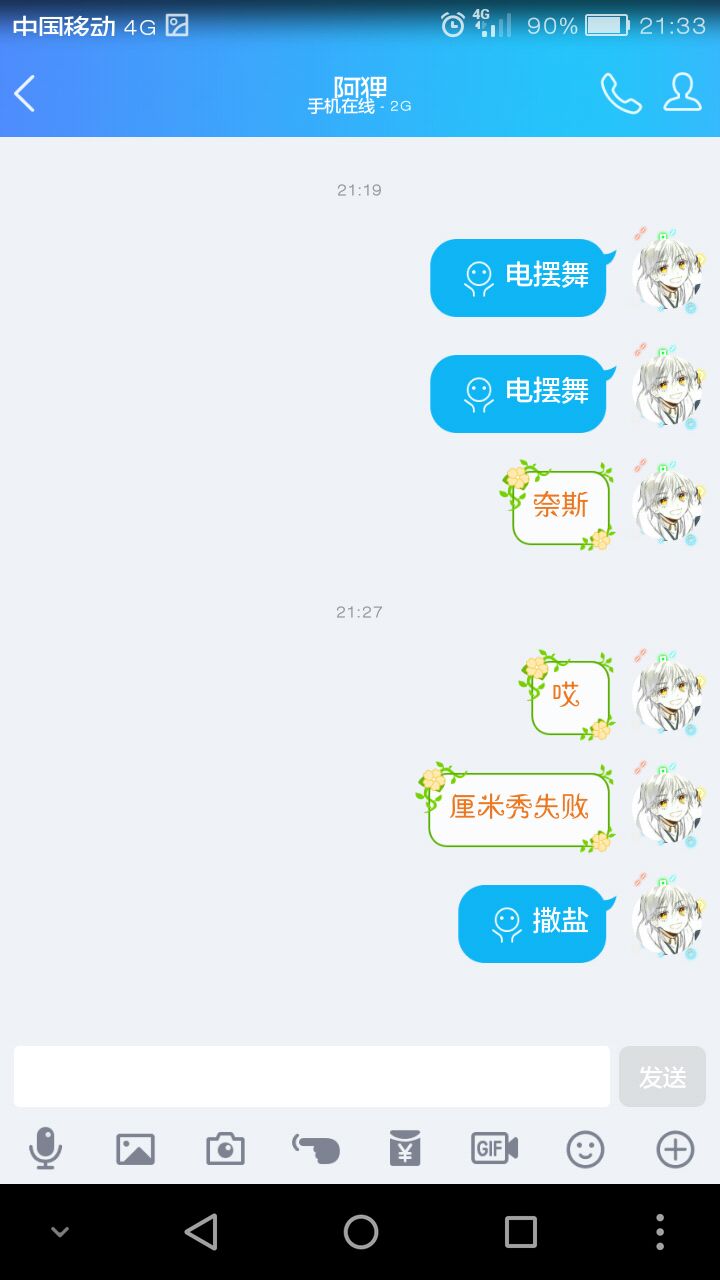Start a voice call with 阿狸

620,94
